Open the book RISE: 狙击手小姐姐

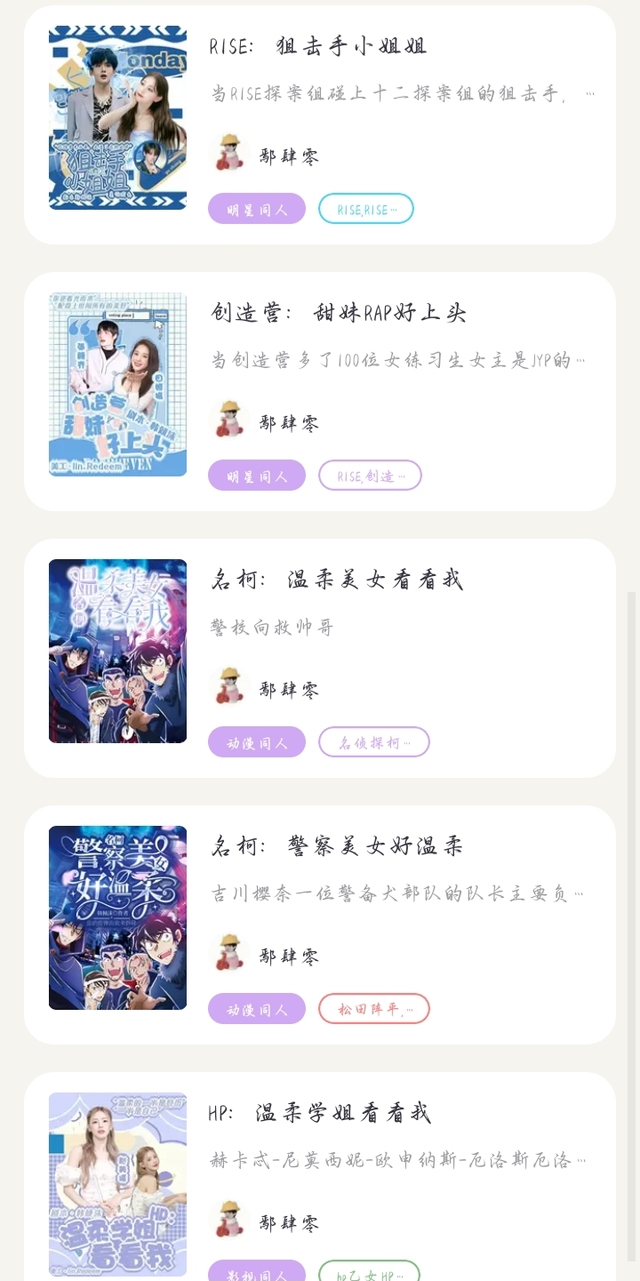coord(318,47)
